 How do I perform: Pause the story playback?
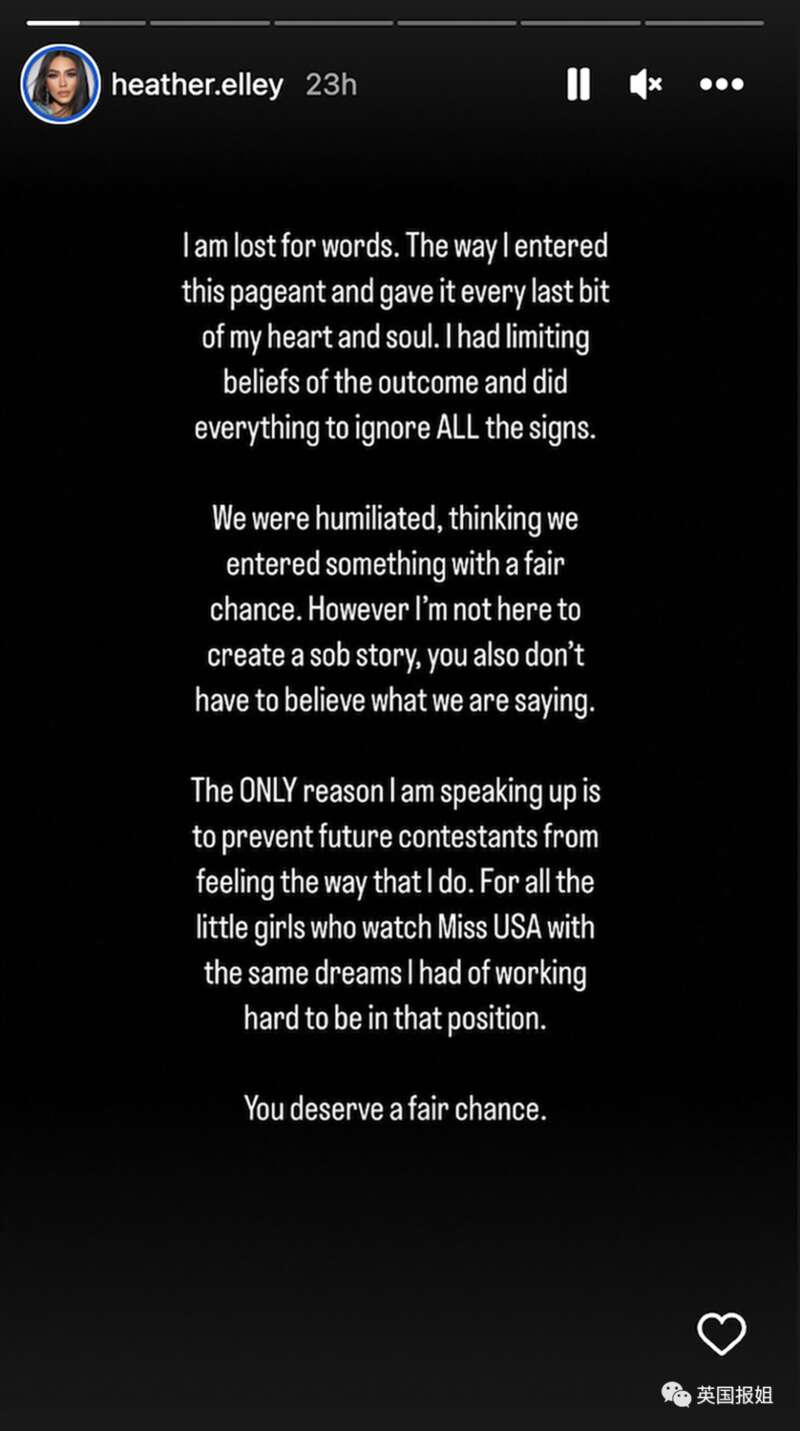pyautogui.click(x=578, y=84)
